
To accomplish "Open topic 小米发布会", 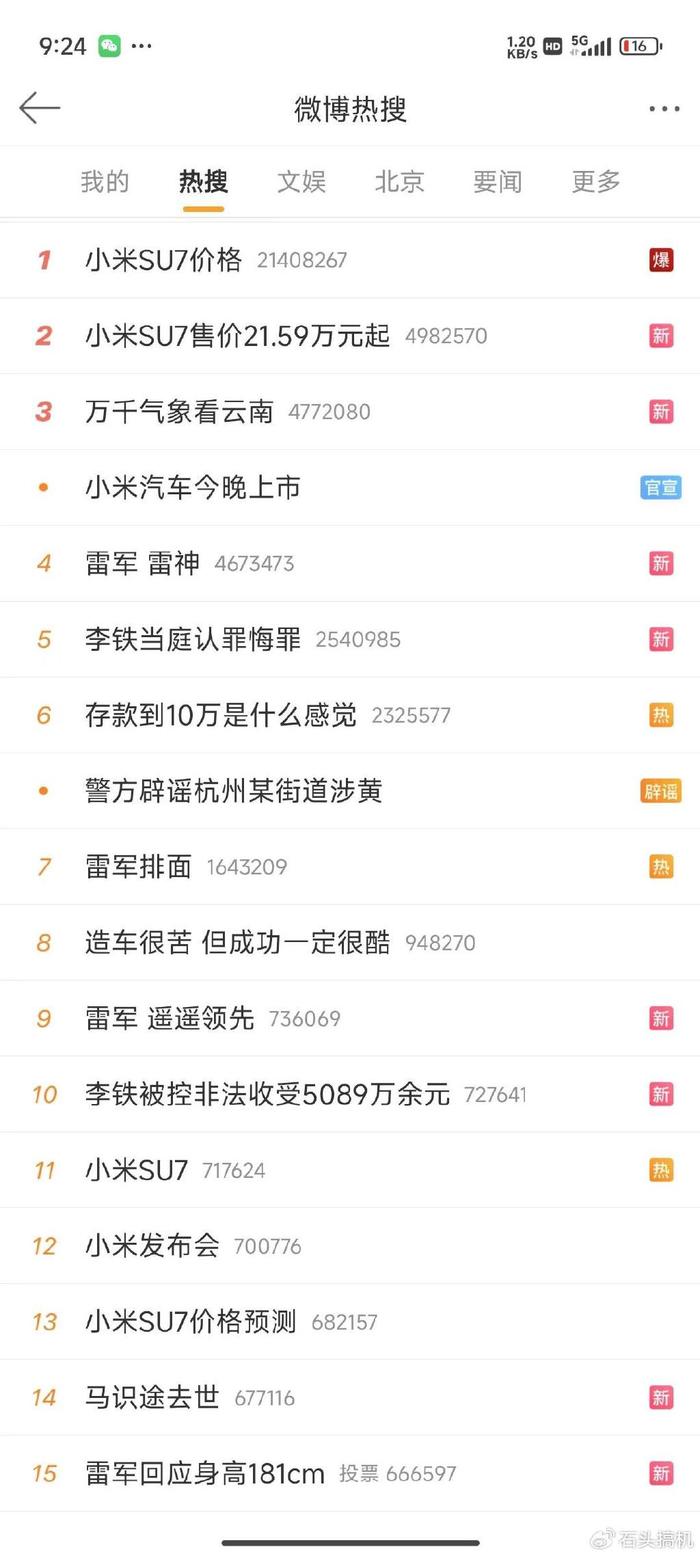I will 350,1247.
